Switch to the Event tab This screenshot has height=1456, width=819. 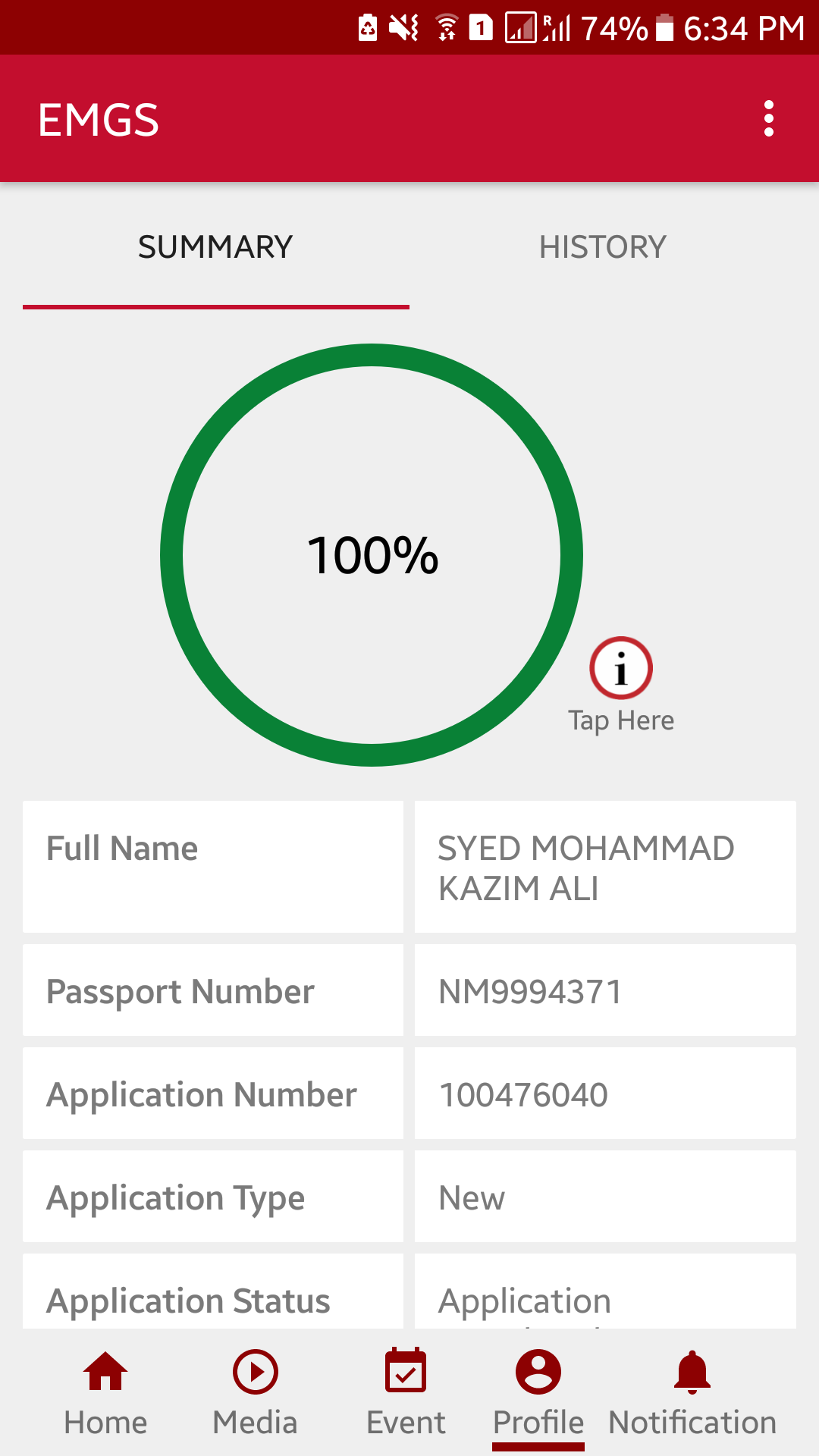[x=406, y=1394]
